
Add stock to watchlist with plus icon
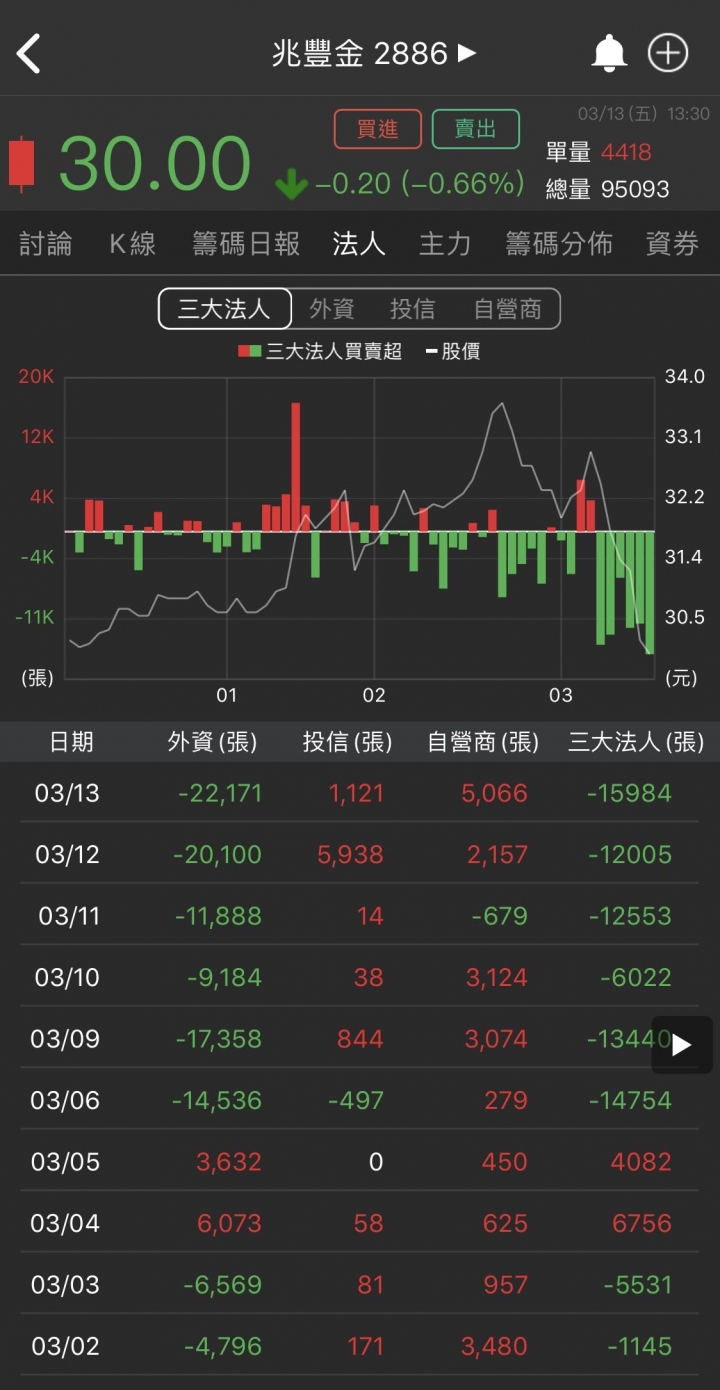click(668, 53)
